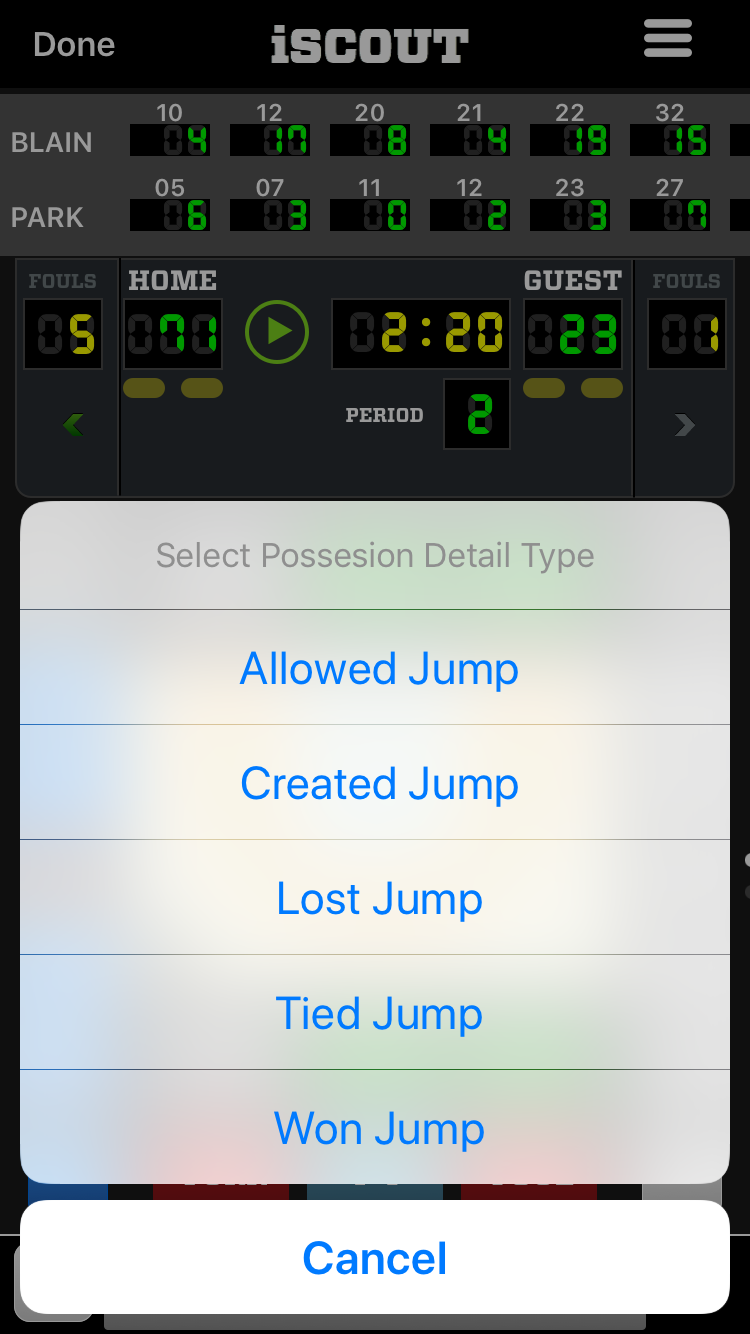Pick Lost Jump from the sheet

(378, 898)
